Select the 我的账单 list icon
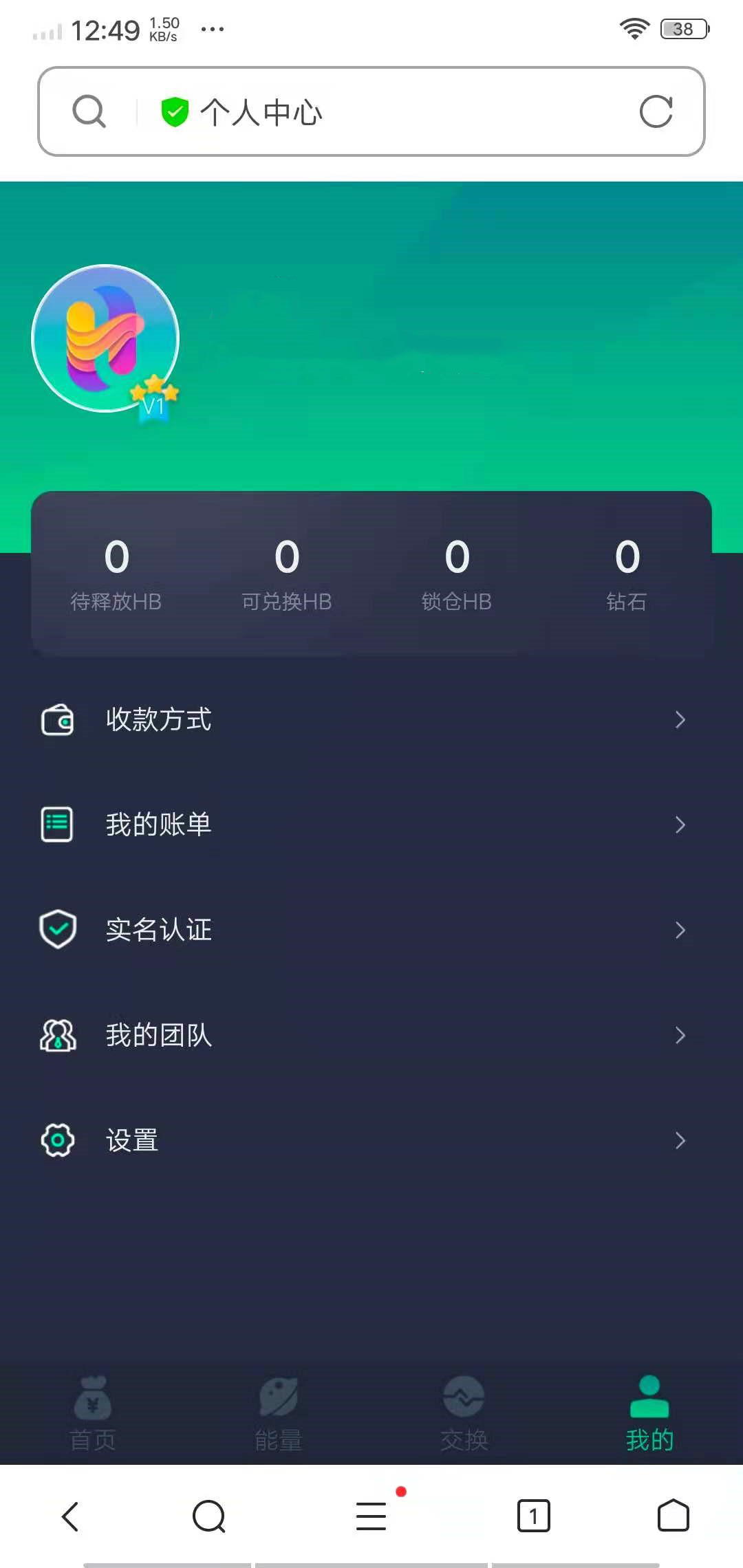The width and height of the screenshot is (743, 1568). click(x=58, y=825)
